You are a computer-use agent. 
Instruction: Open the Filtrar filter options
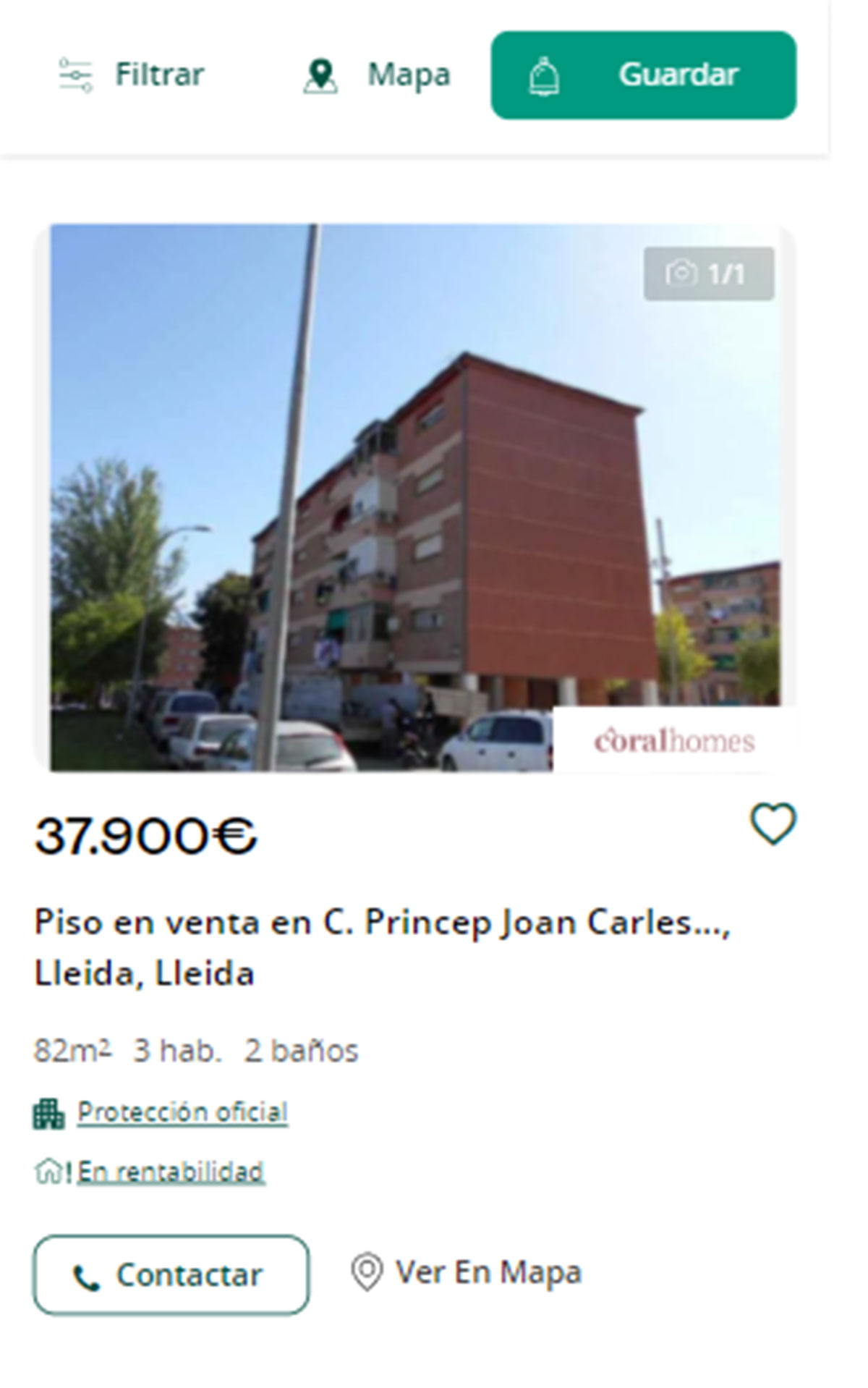pos(132,75)
